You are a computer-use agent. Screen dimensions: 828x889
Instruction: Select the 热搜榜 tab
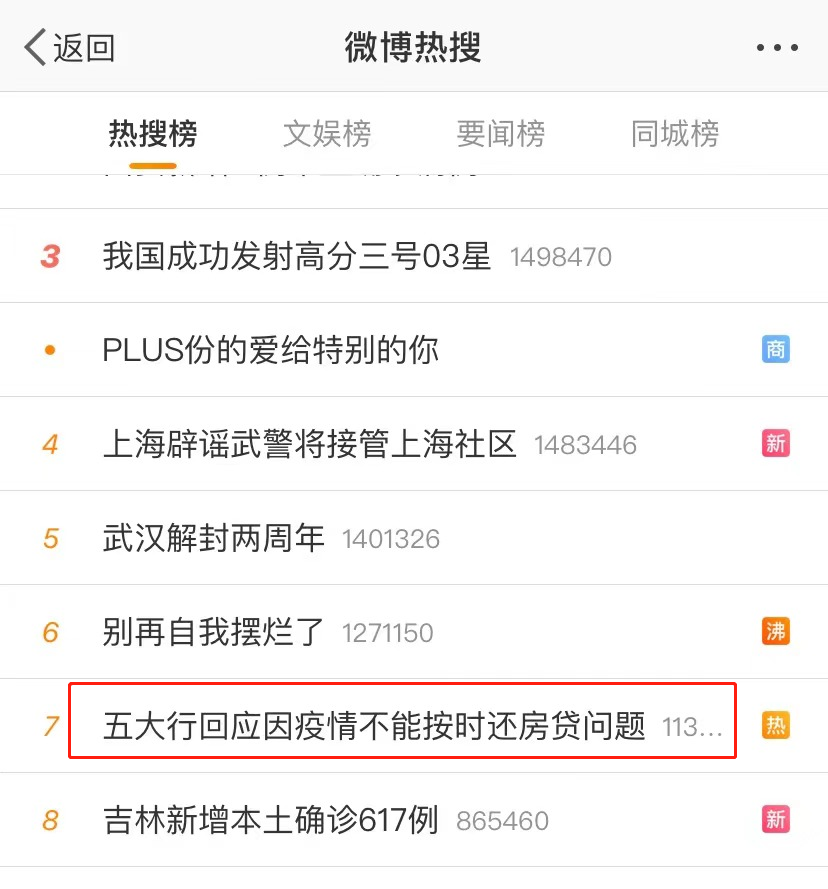click(x=152, y=134)
